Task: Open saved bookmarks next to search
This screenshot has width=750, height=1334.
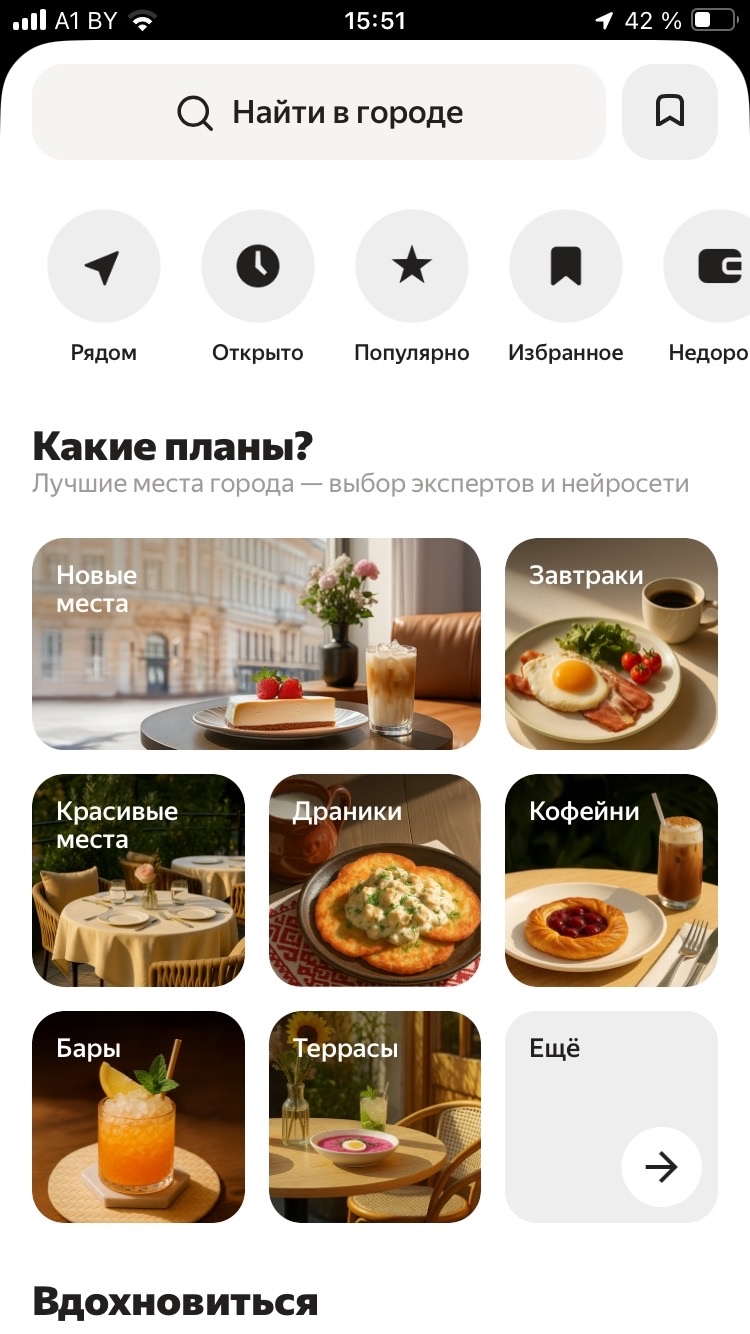Action: coord(669,112)
